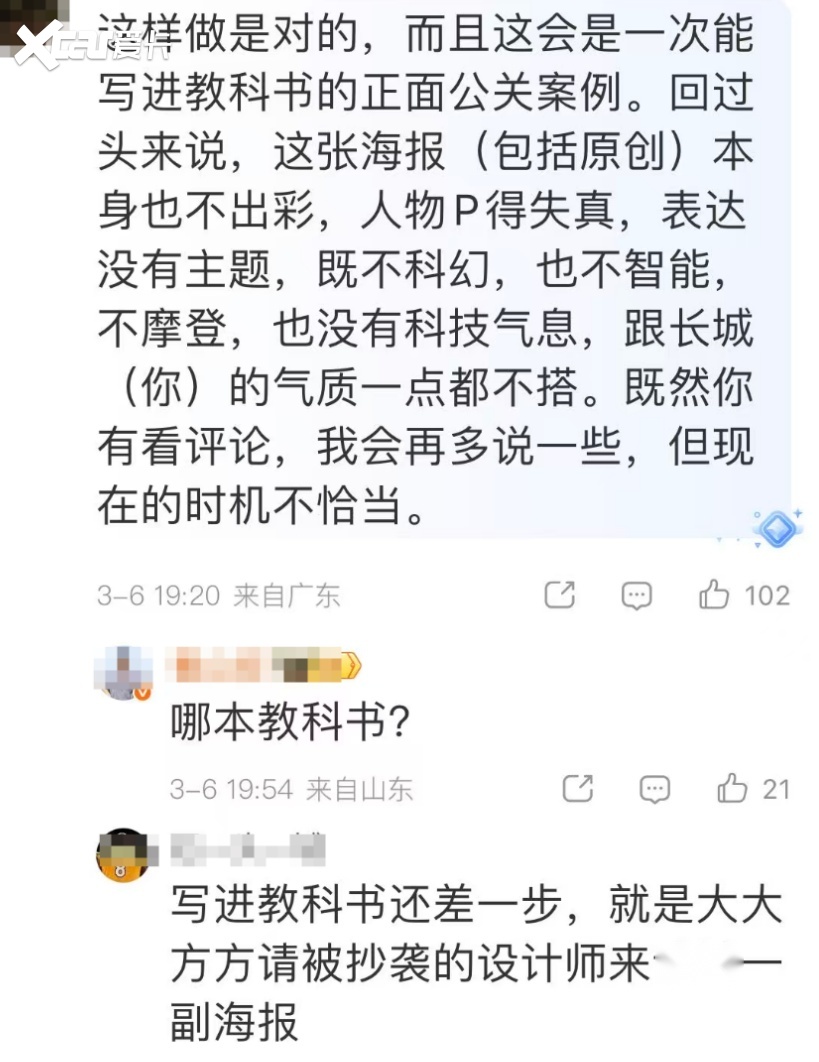Reply to the 哪本教科书? comment
Image resolution: width=819 pixels, height=1062 pixels.
click(x=655, y=788)
